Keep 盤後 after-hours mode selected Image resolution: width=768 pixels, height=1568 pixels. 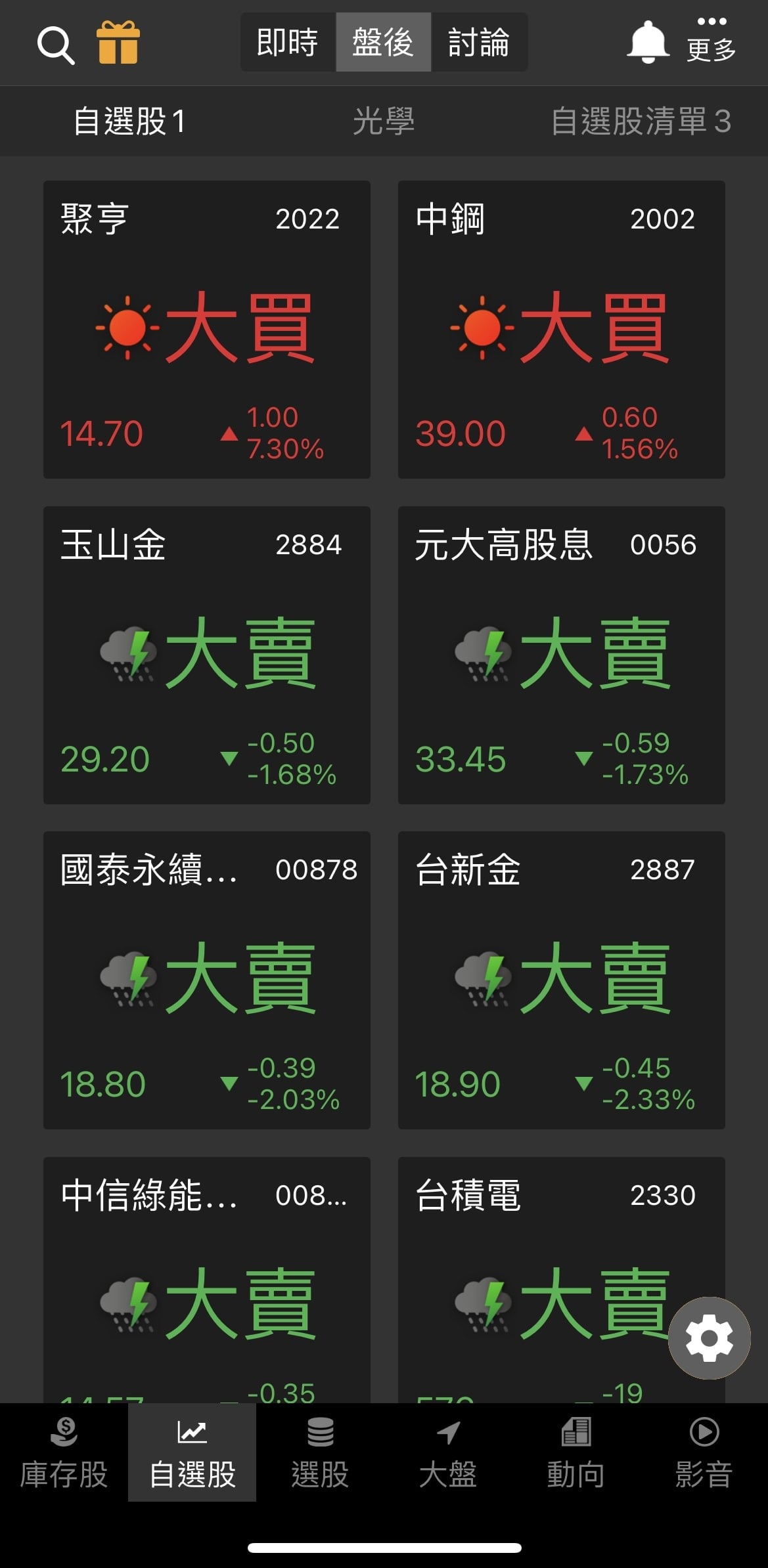[383, 41]
